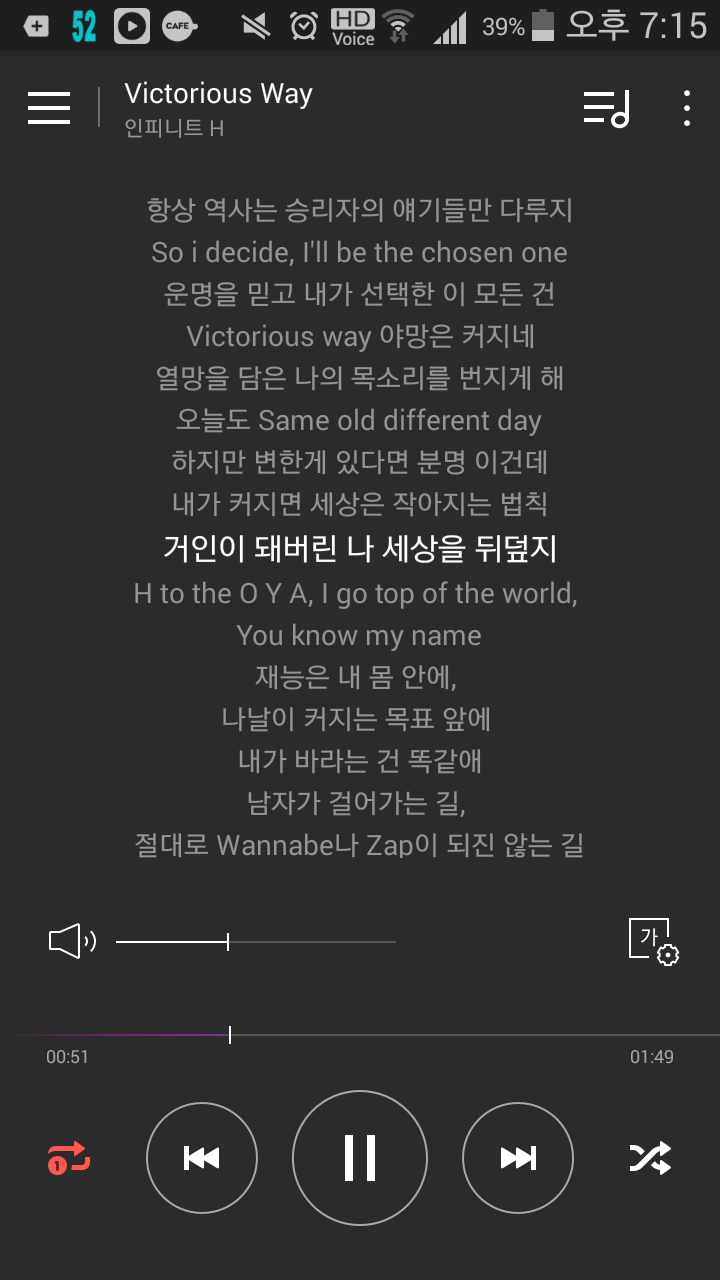Open the current playlist queue

pos(606,108)
